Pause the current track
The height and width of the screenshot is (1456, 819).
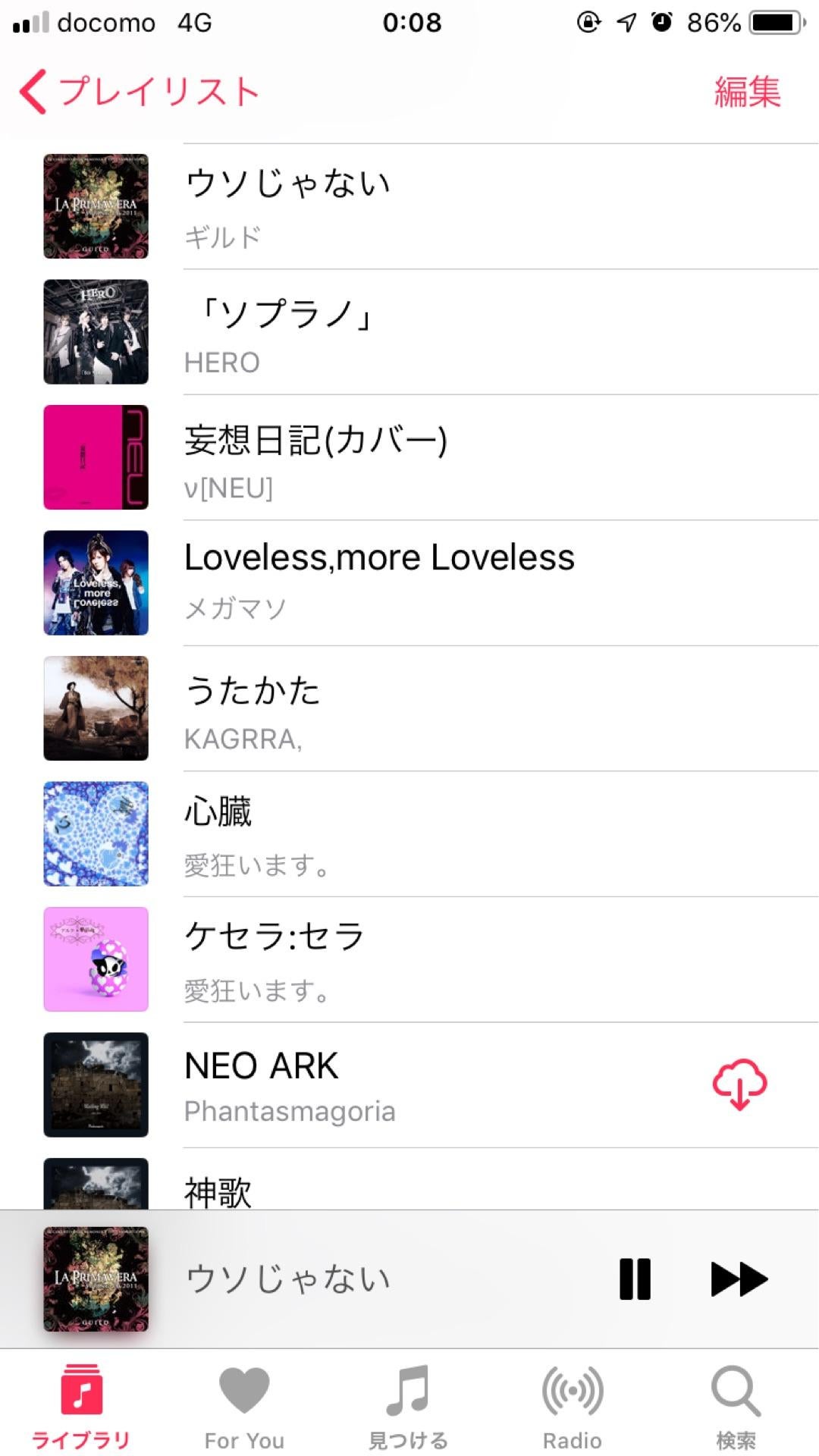coord(635,1279)
